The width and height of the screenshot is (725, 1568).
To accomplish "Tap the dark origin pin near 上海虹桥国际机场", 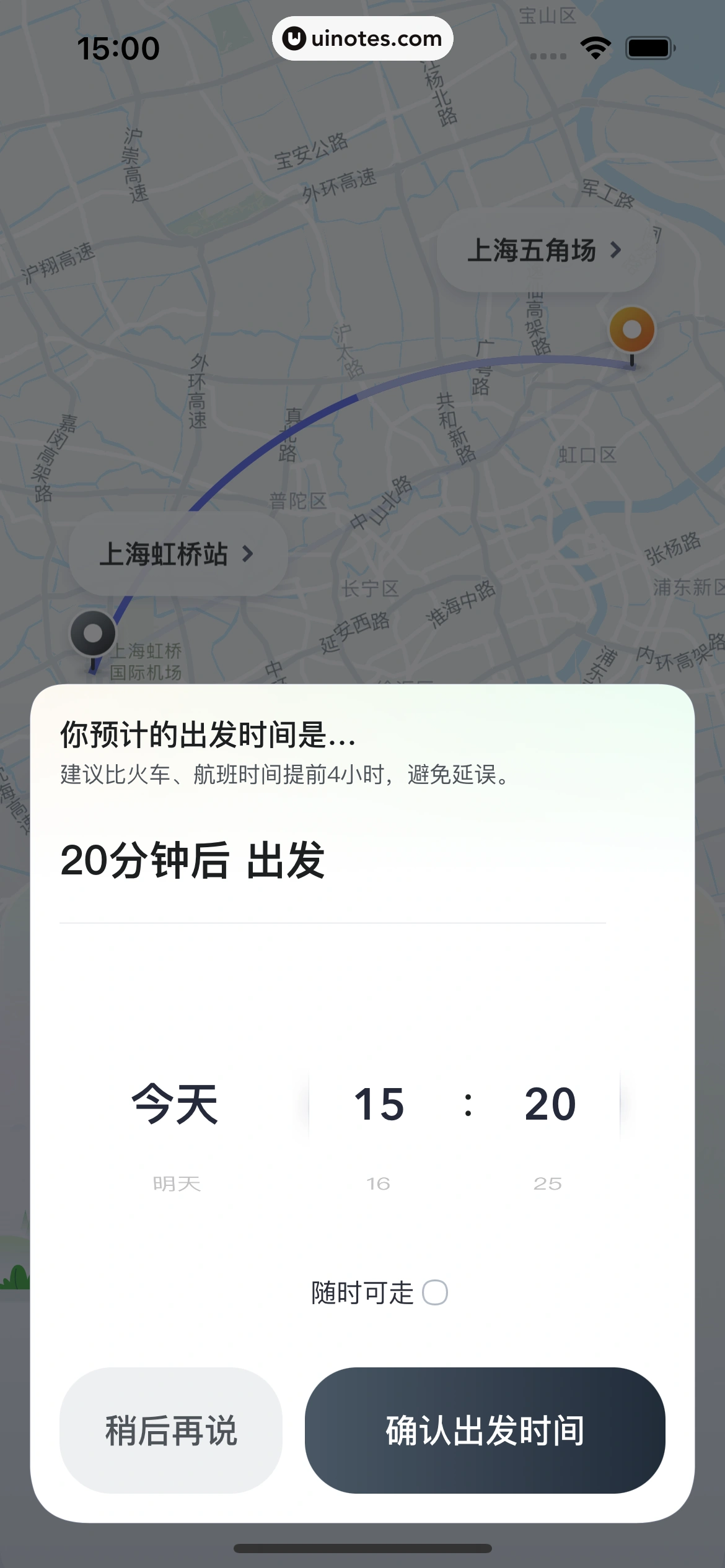I will pos(92,634).
